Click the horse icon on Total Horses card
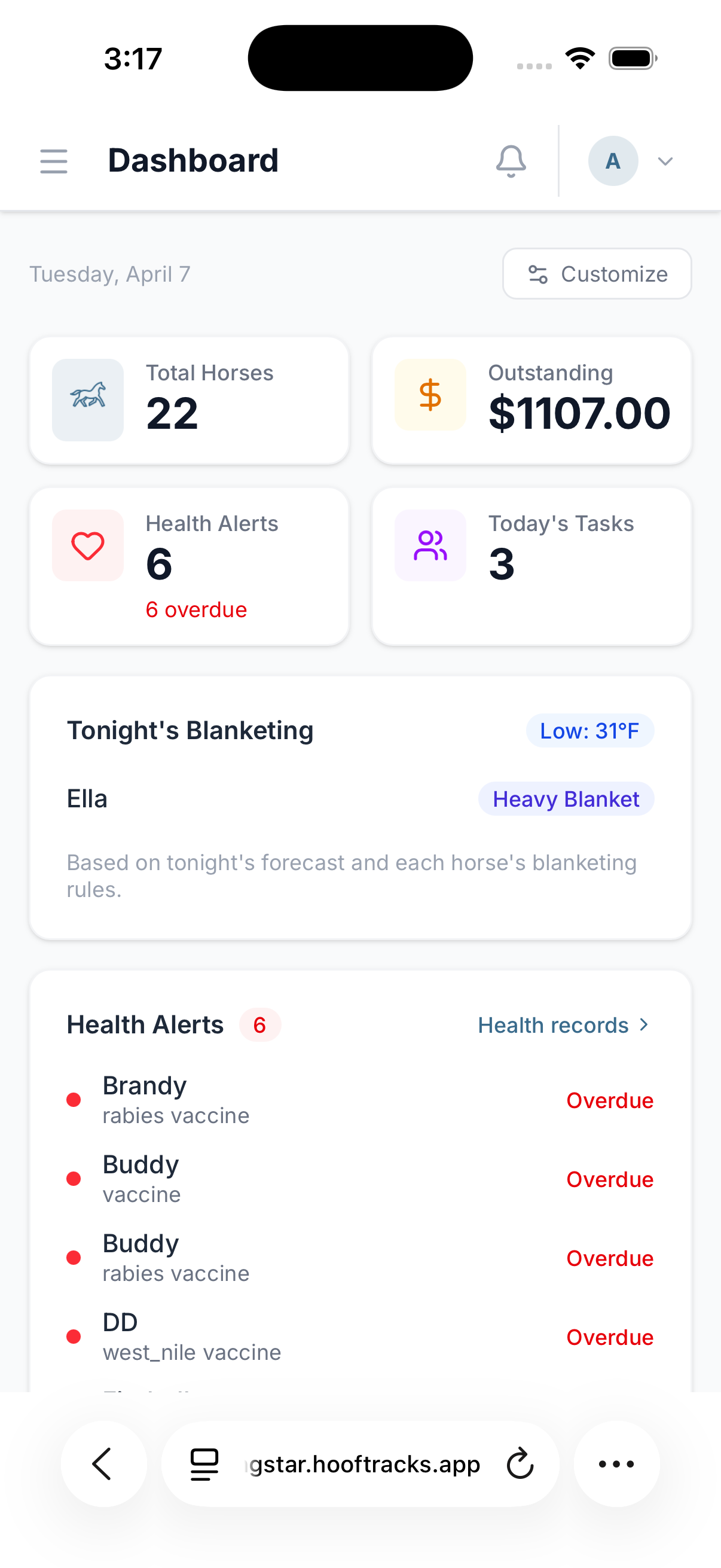This screenshot has width=721, height=1568. [88, 399]
